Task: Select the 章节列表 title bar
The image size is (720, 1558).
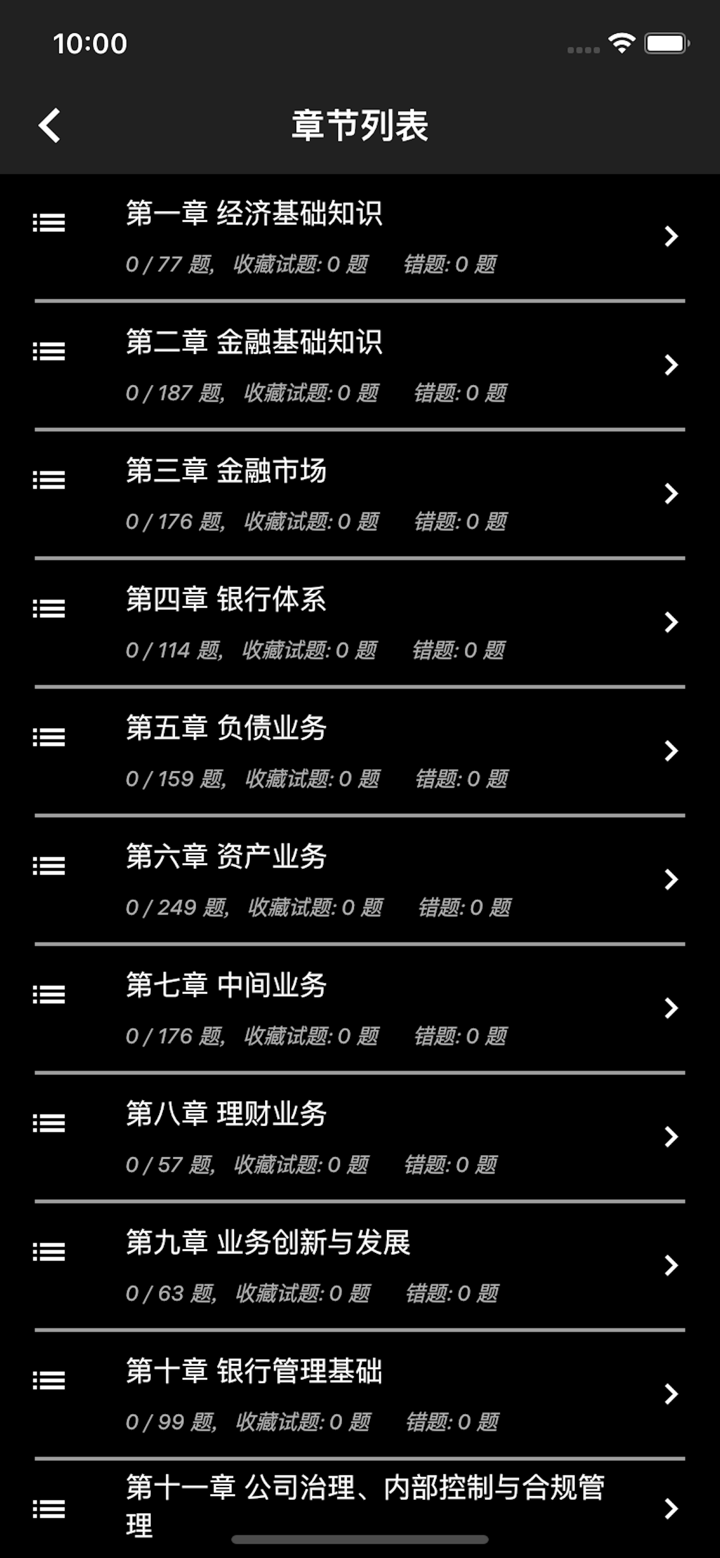Action: [x=360, y=124]
